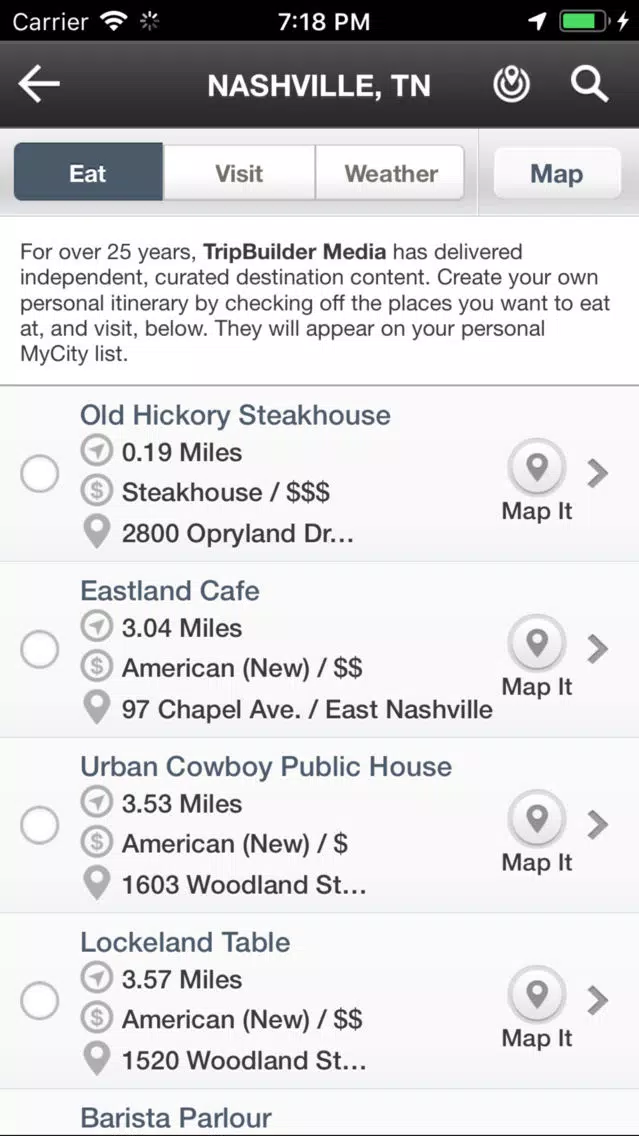Select the Eat tab
This screenshot has width=639, height=1136.
88,173
